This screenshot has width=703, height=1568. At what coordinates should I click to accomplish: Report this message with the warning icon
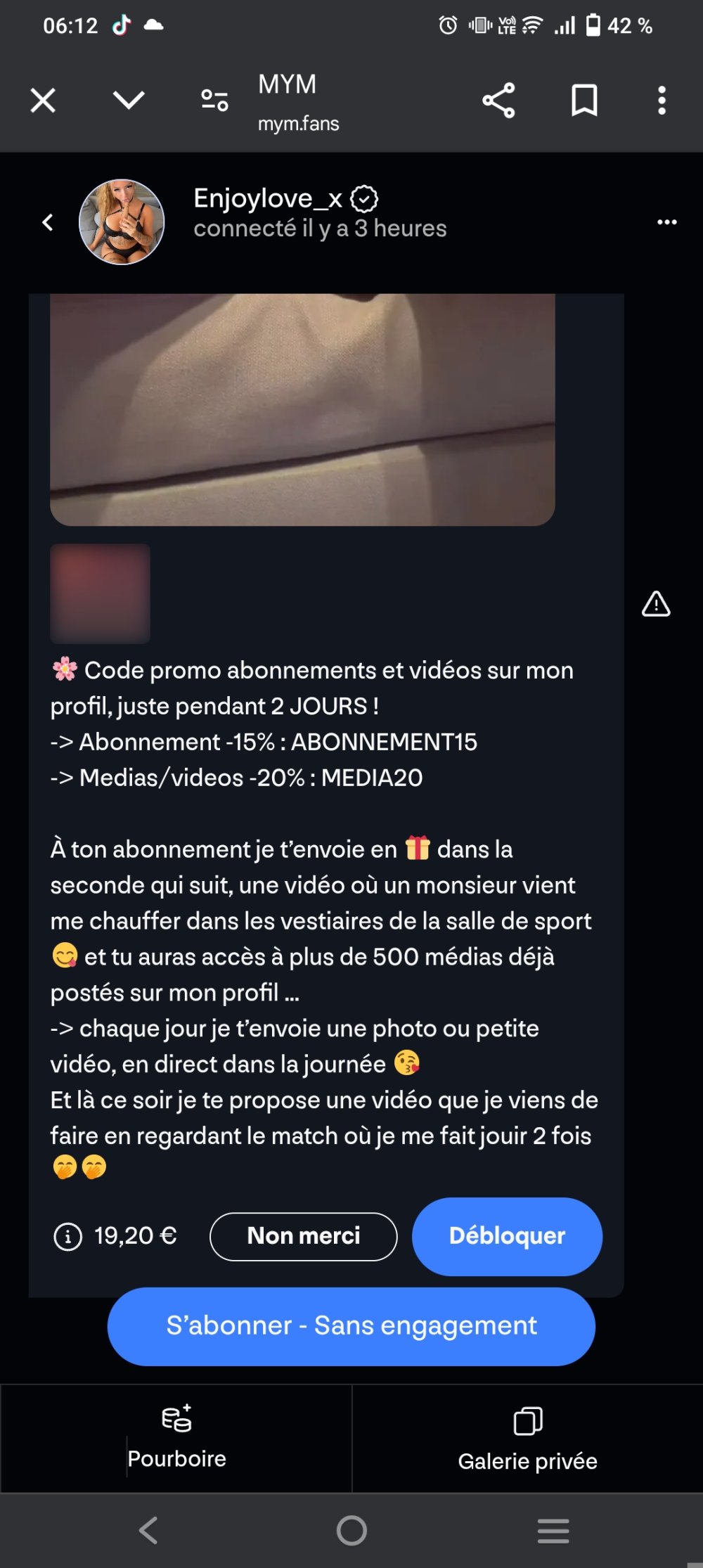[656, 604]
